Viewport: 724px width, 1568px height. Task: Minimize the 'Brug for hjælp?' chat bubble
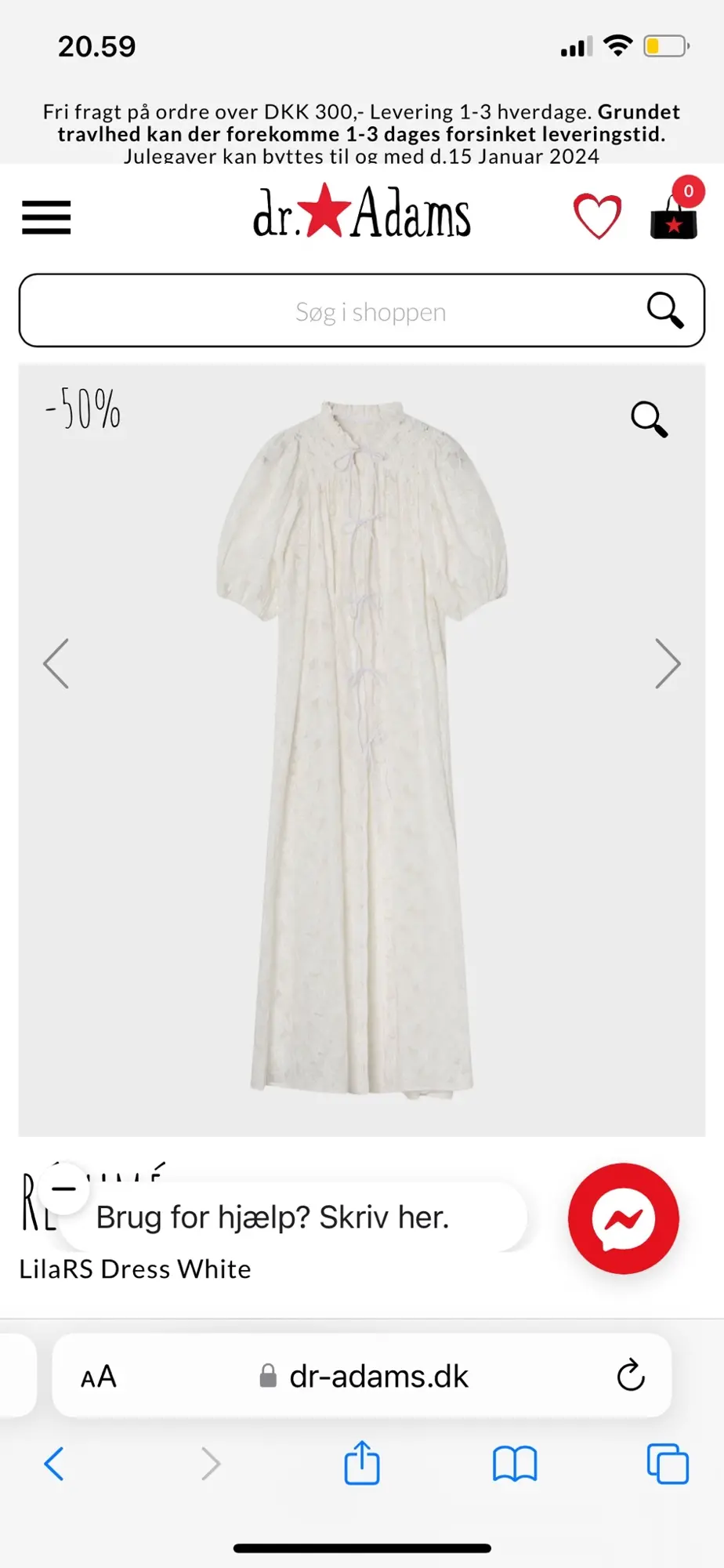(64, 1189)
